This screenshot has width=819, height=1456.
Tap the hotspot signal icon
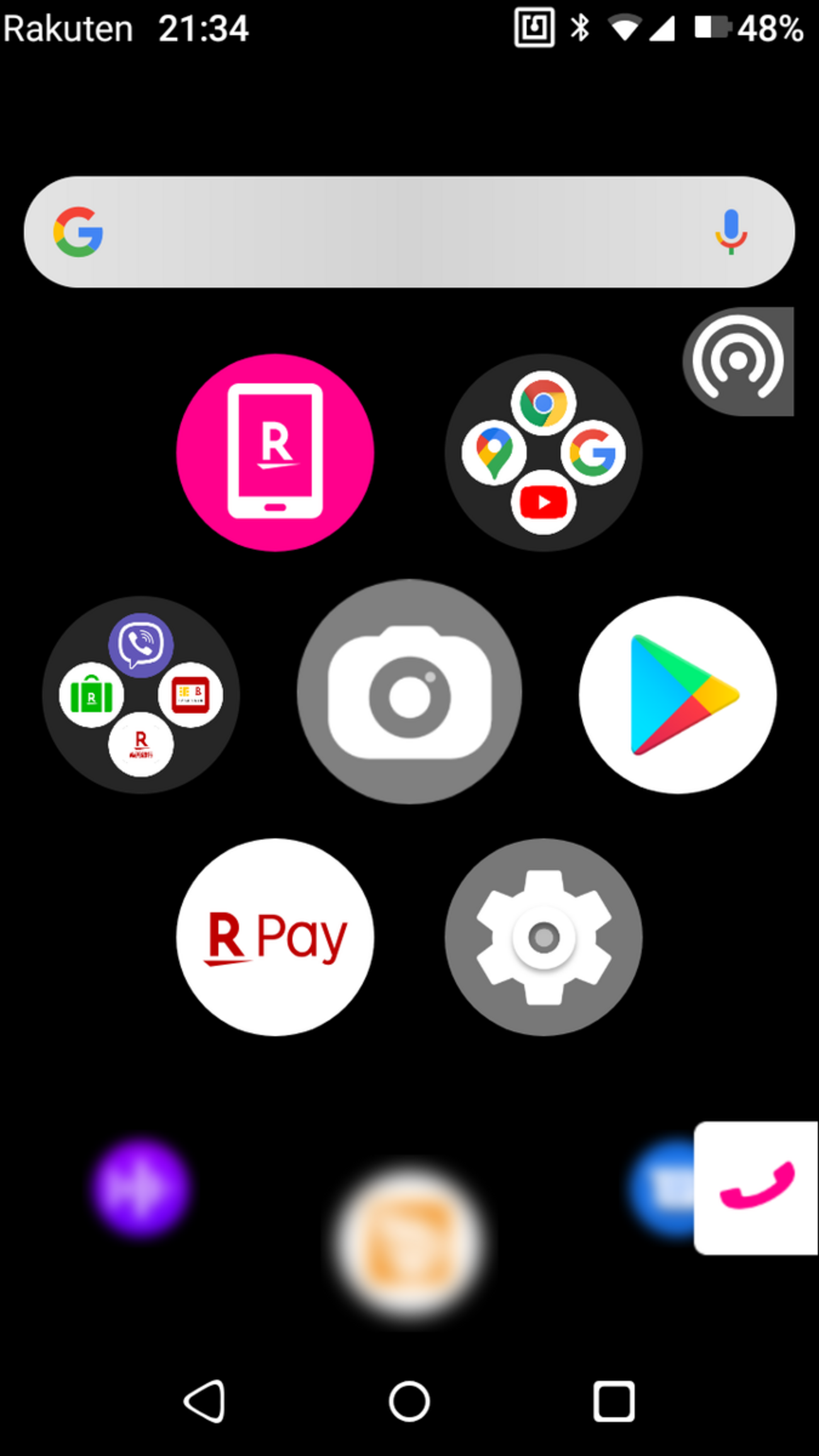[x=738, y=361]
